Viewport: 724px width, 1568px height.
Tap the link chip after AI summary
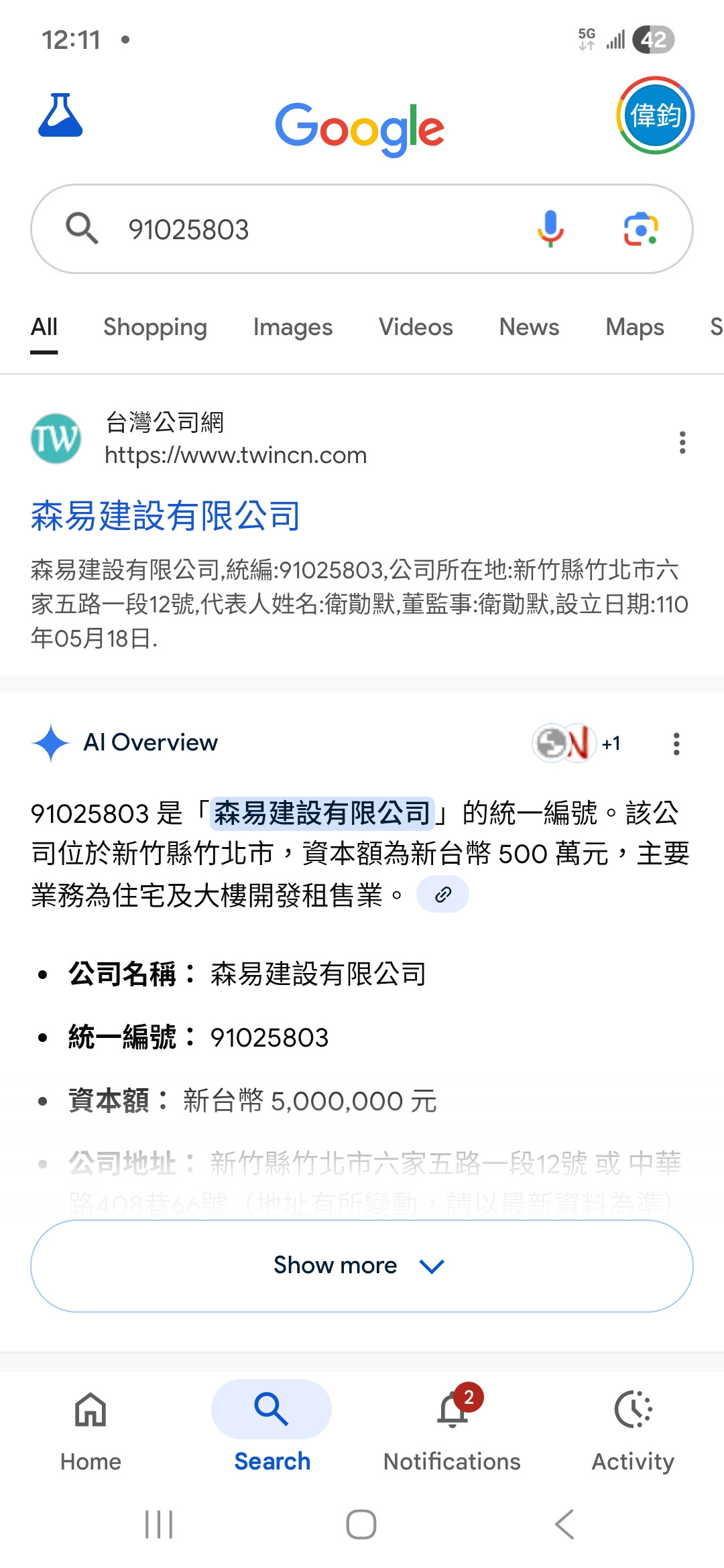pyautogui.click(x=442, y=895)
